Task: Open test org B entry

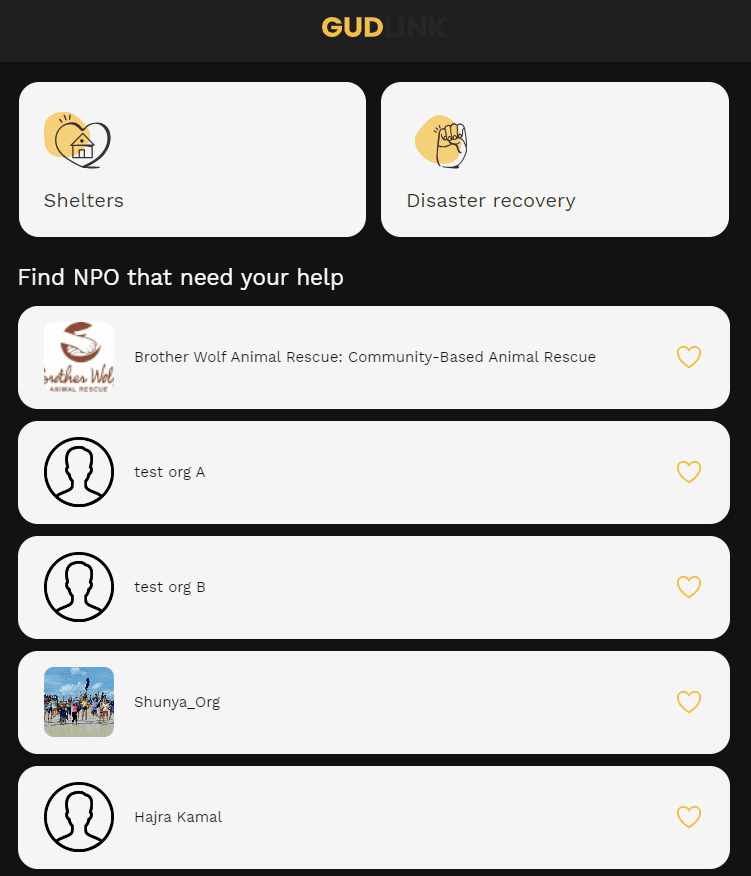Action: (x=169, y=587)
